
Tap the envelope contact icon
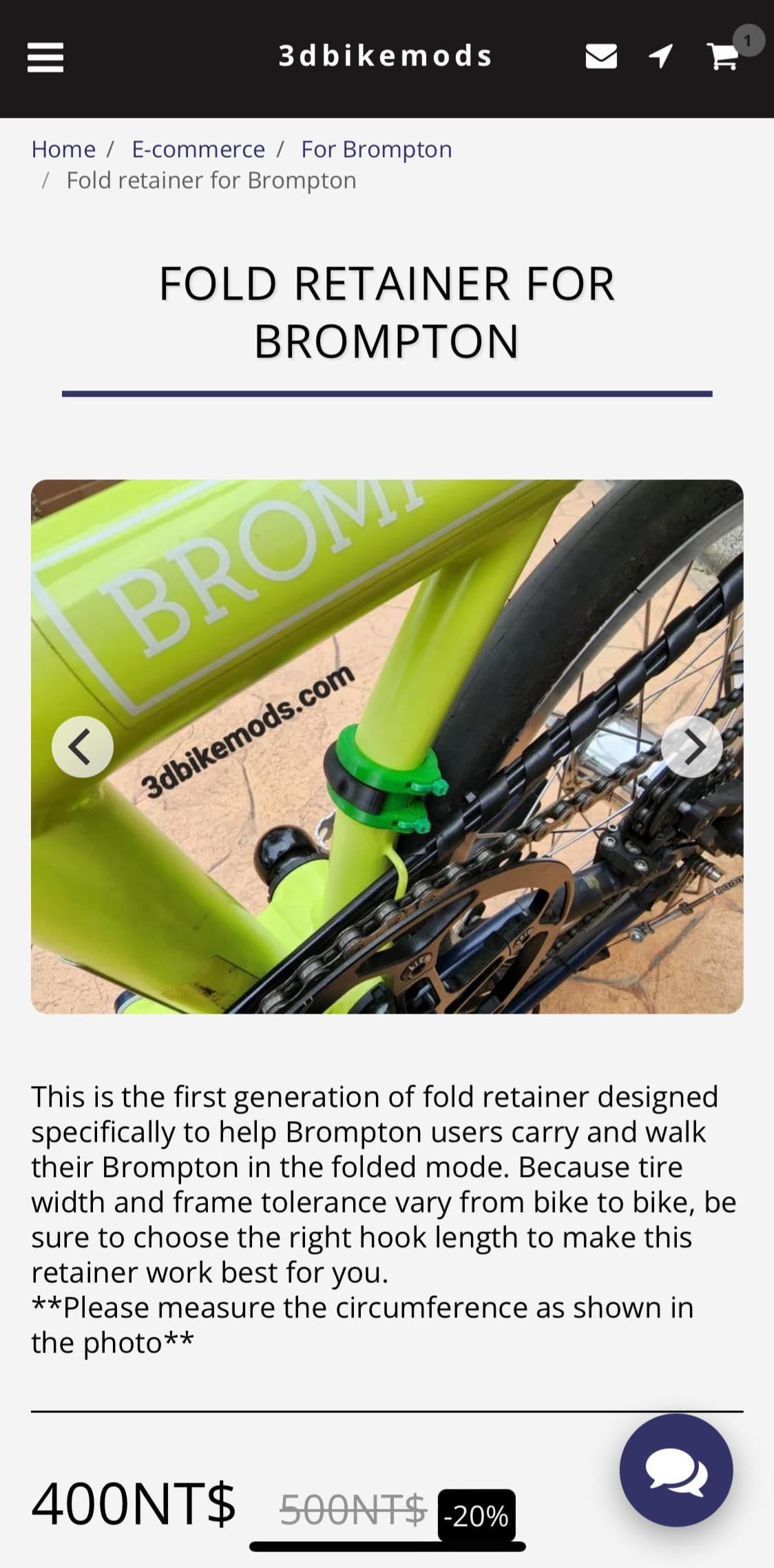(x=601, y=56)
